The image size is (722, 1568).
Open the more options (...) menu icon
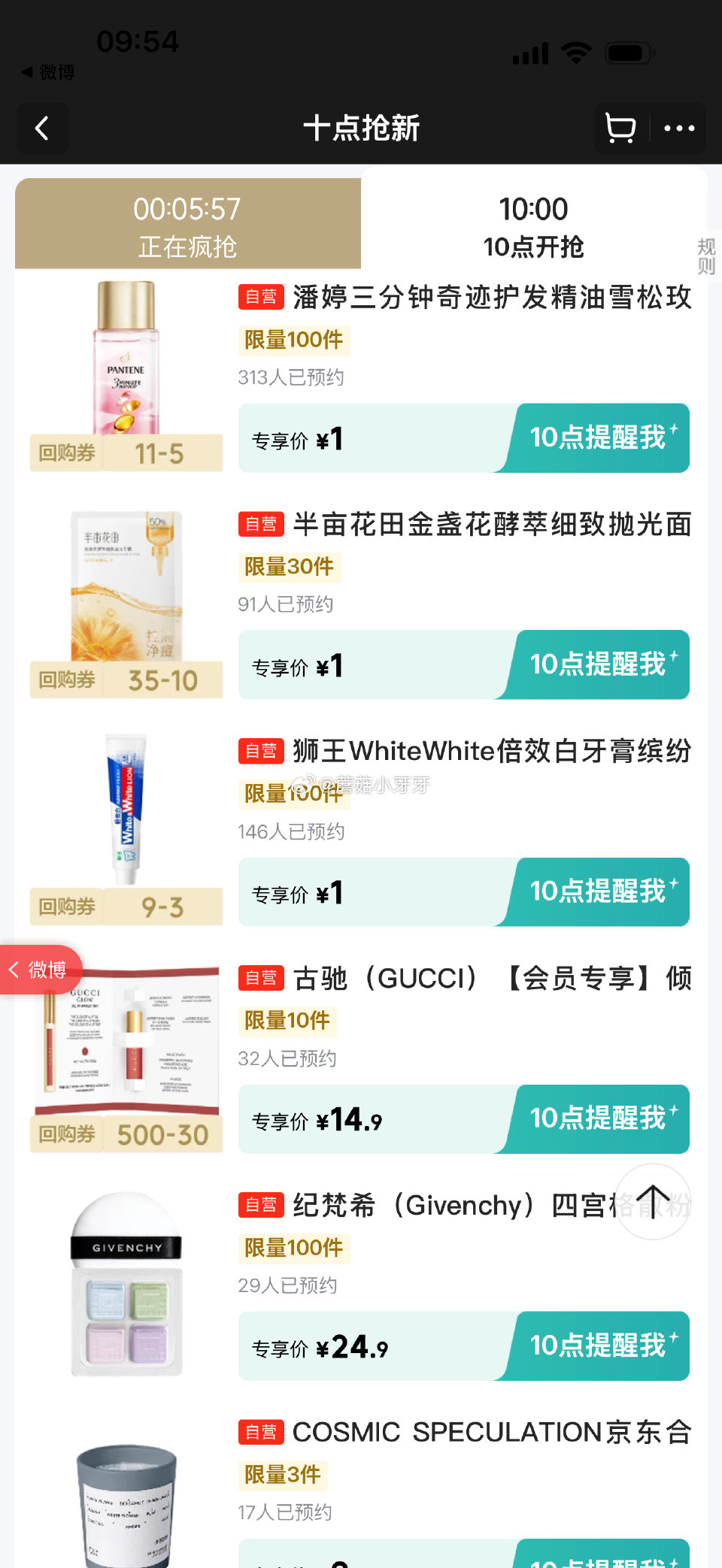[679, 129]
